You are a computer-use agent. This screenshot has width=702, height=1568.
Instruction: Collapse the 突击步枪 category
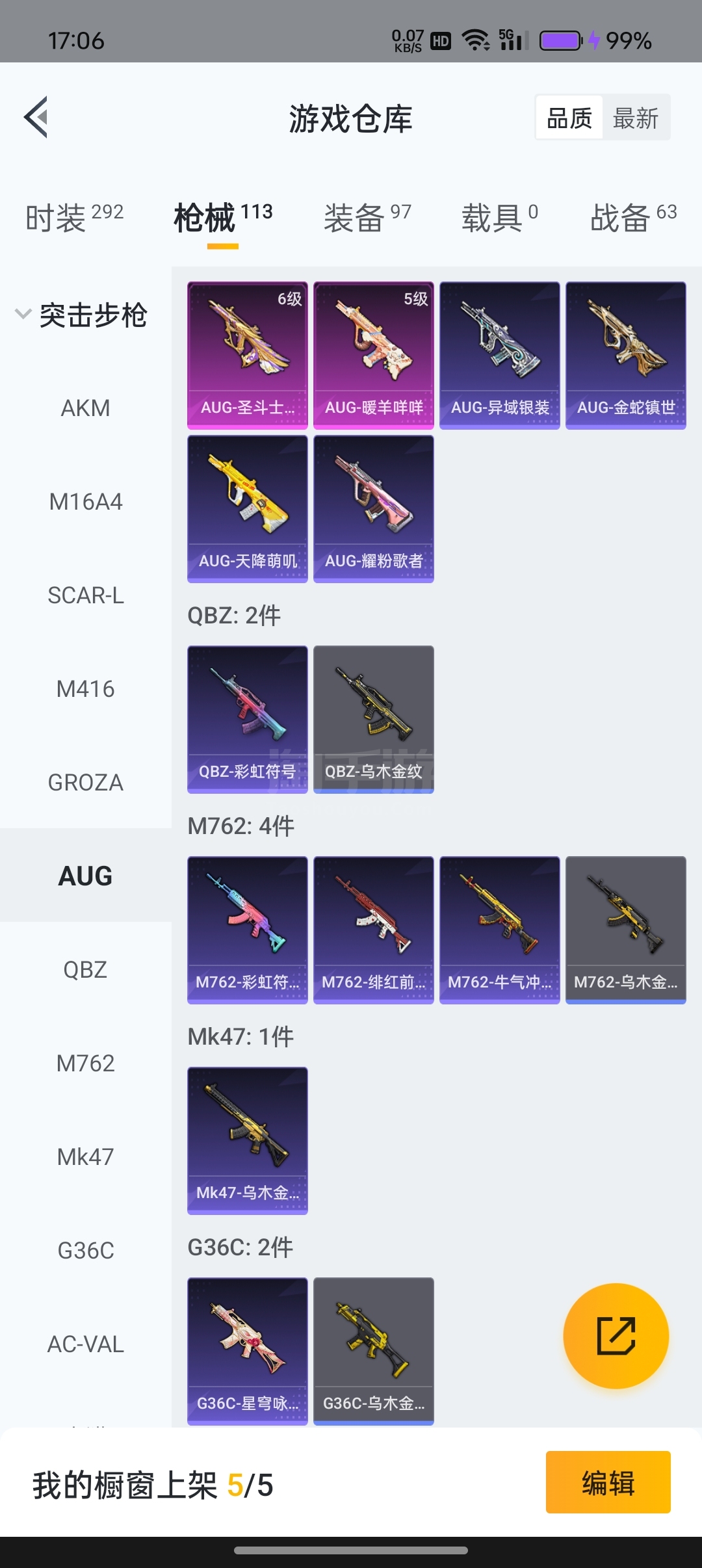click(82, 315)
